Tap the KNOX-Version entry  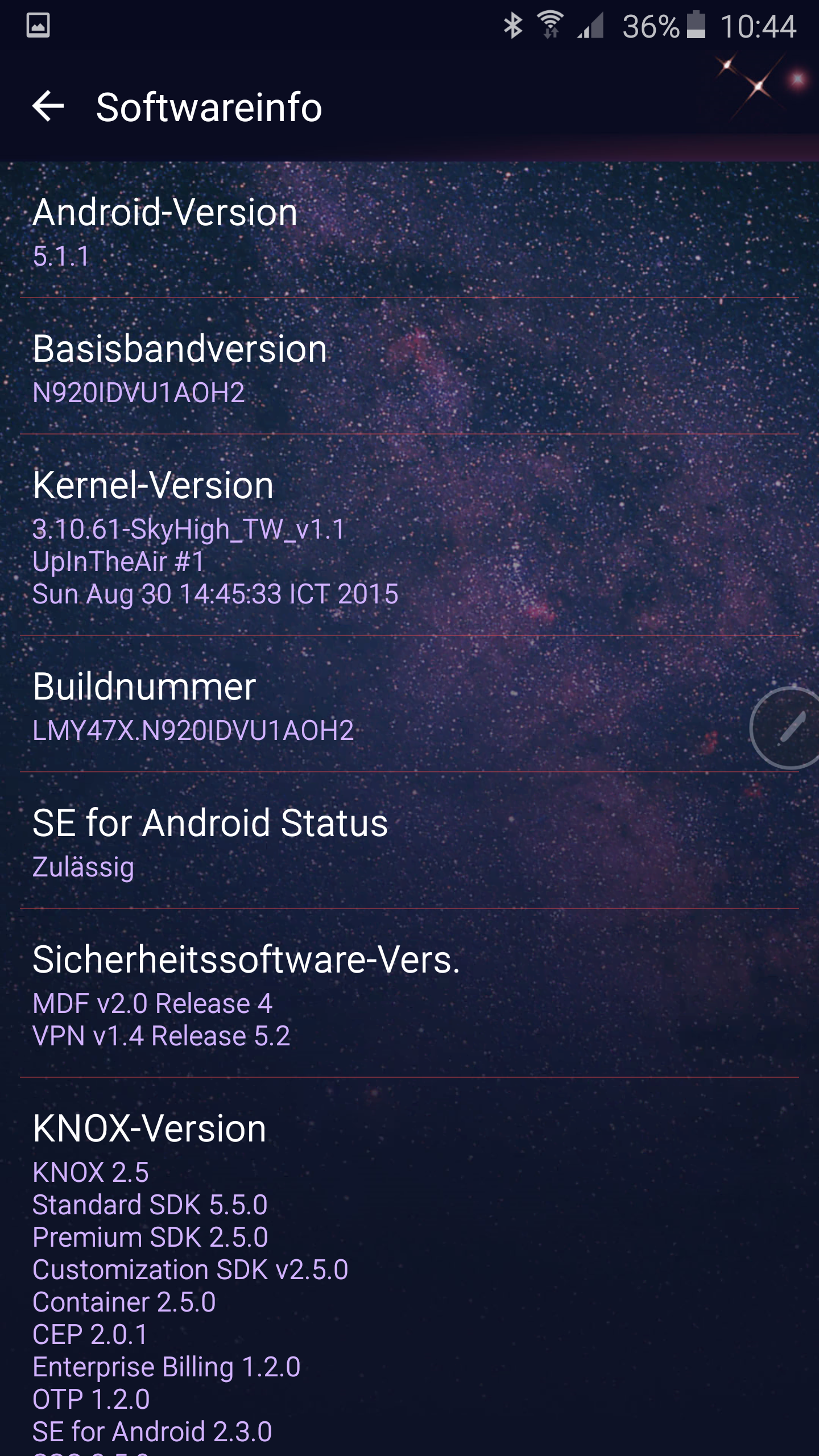(x=409, y=1267)
